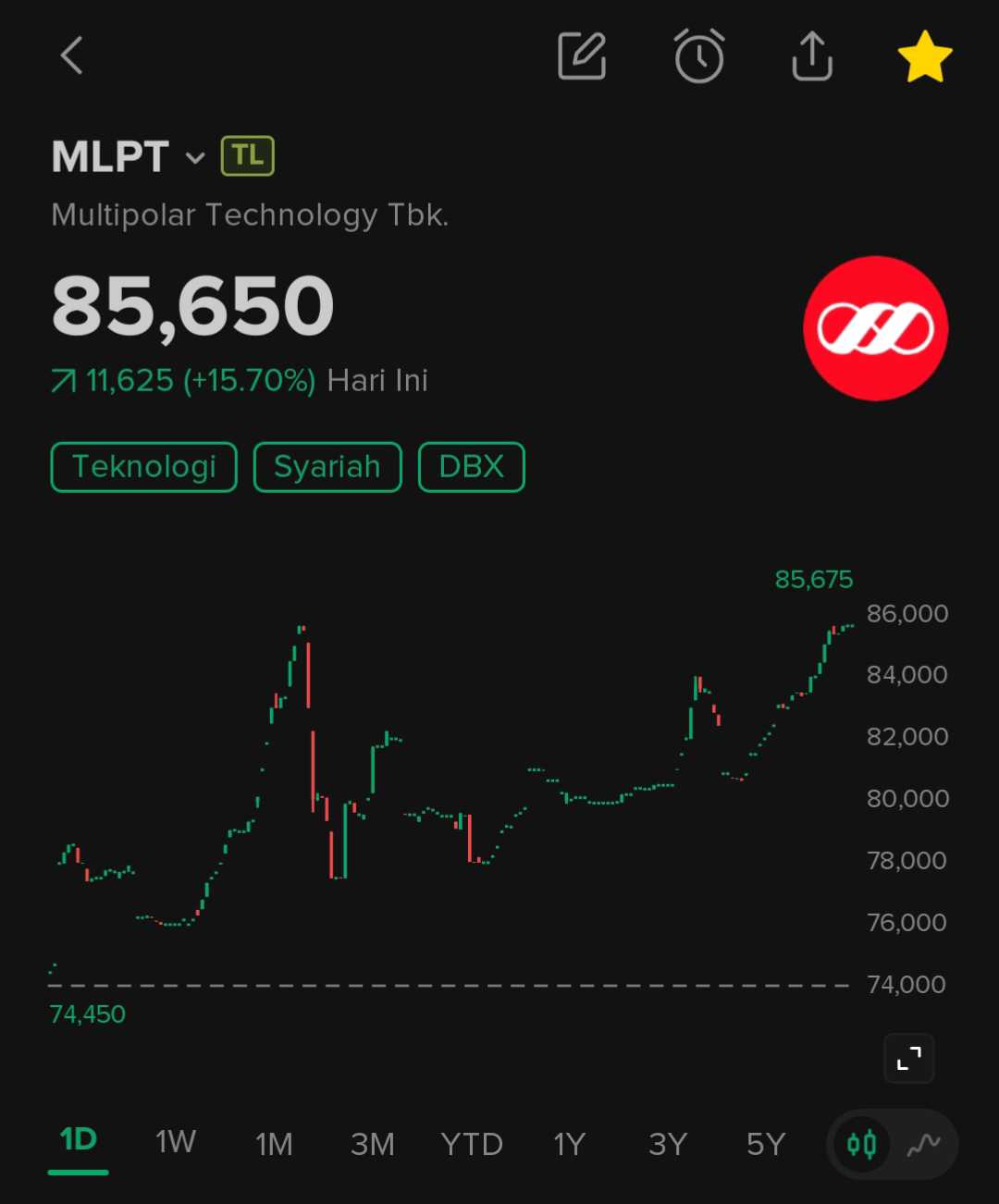Show the 3M chart range

pos(372,1145)
